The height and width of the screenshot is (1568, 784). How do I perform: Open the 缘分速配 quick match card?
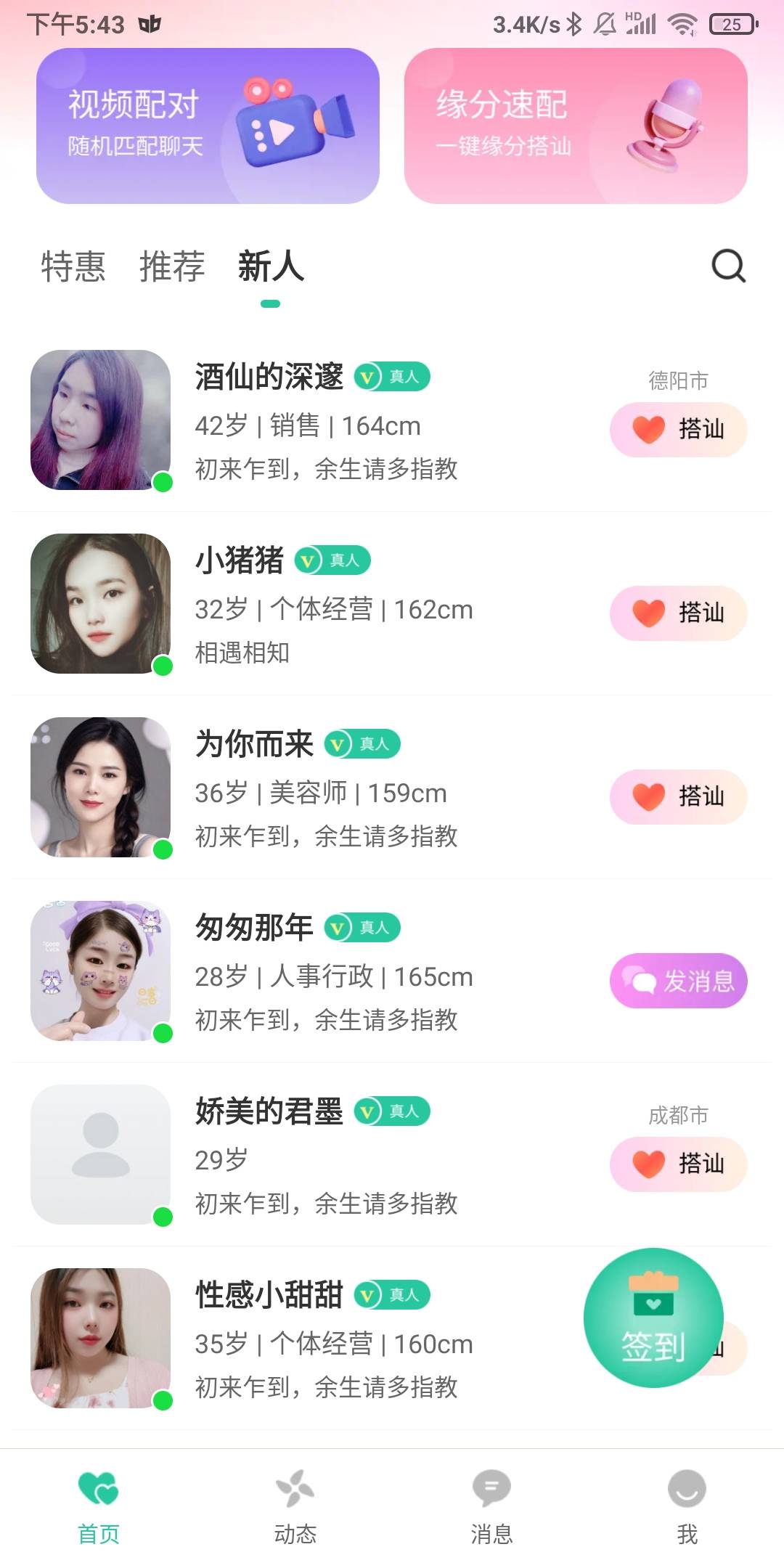575,126
